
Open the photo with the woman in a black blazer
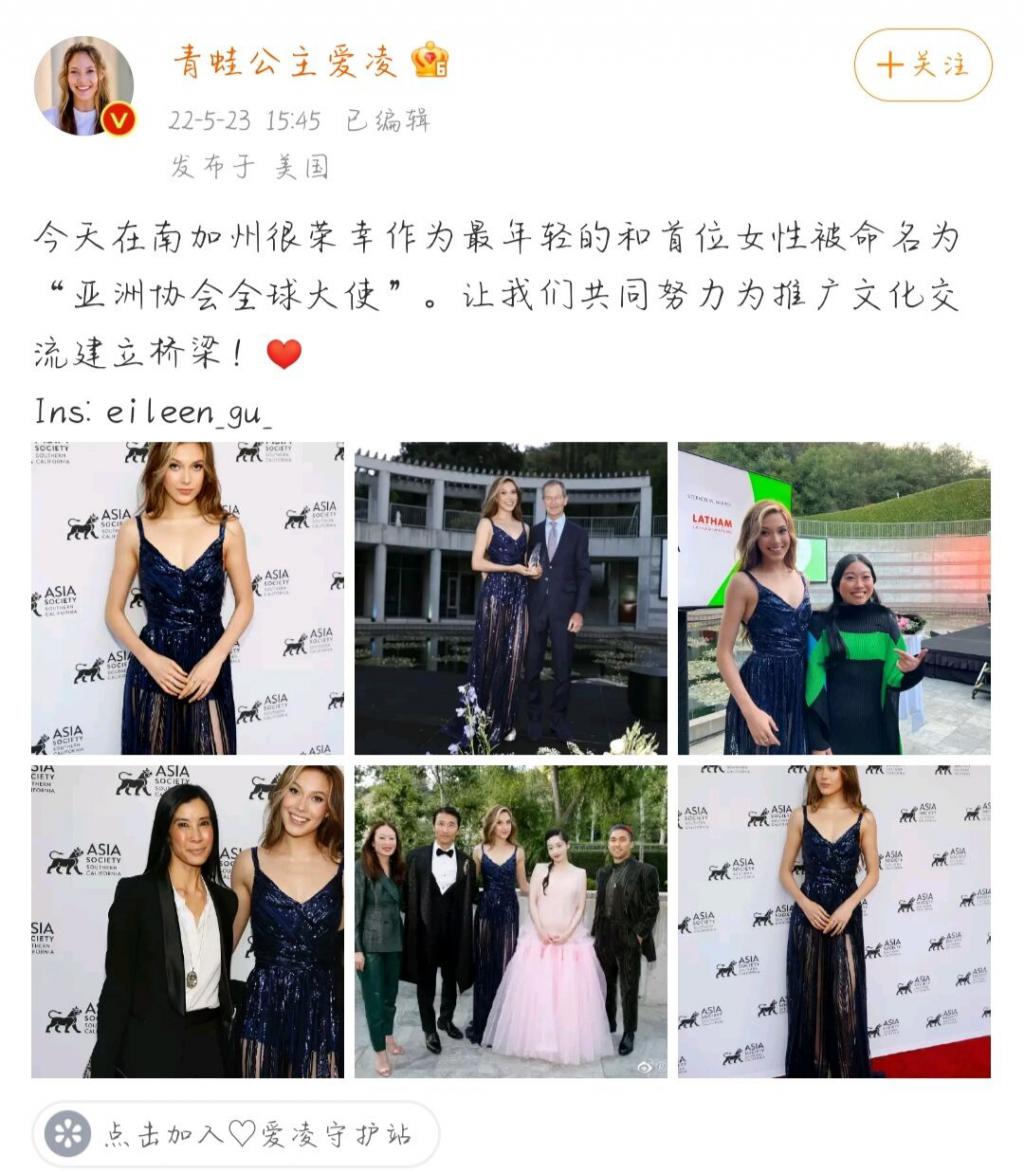pyautogui.click(x=187, y=921)
